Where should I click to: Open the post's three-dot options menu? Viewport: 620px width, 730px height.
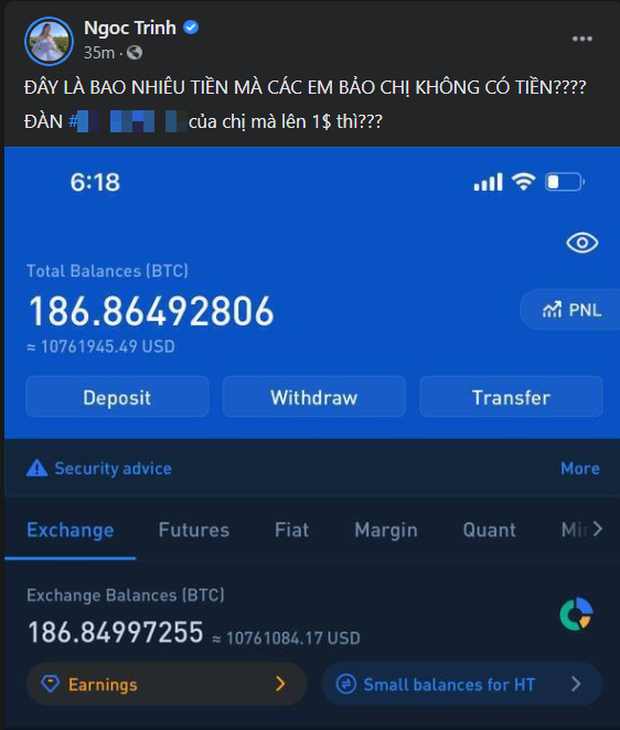pyautogui.click(x=582, y=39)
